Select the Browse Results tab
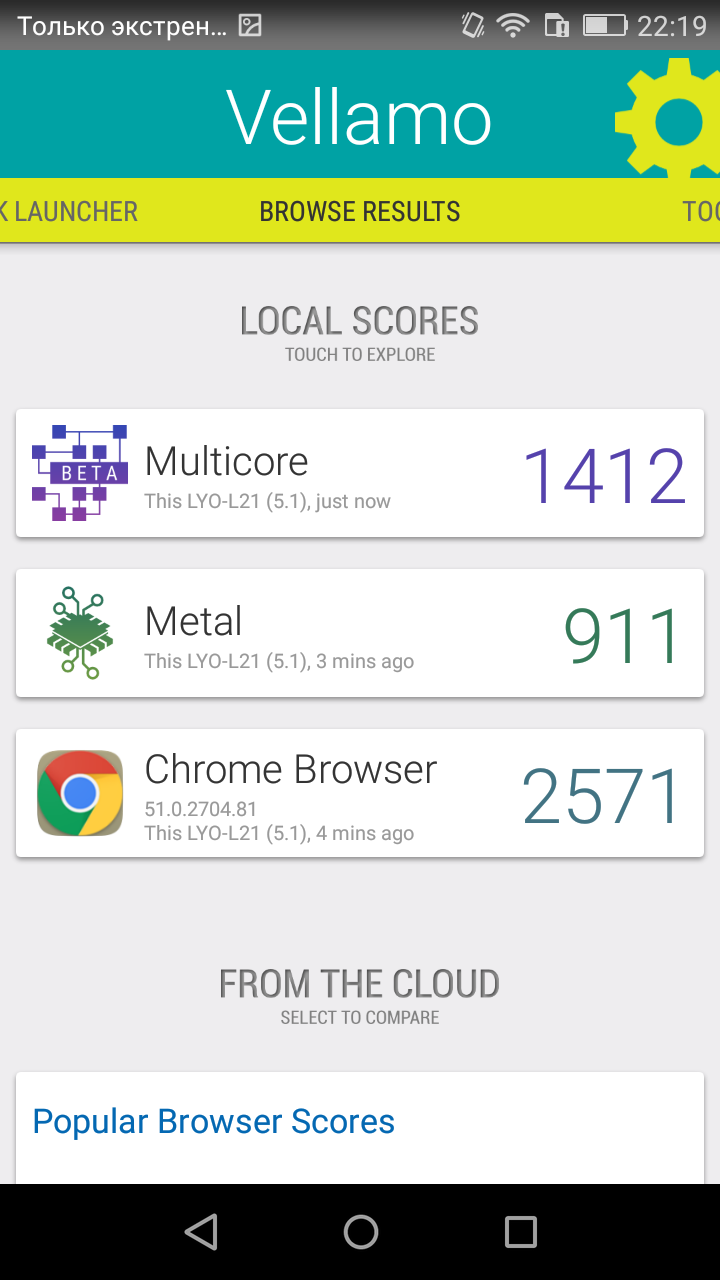720x1280 pixels. point(360,211)
